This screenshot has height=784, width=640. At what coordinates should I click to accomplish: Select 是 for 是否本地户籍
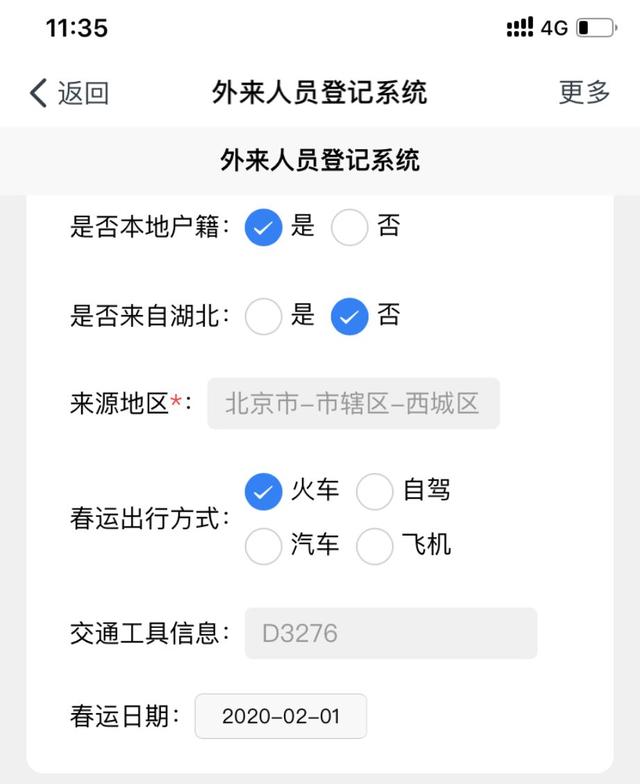click(264, 228)
